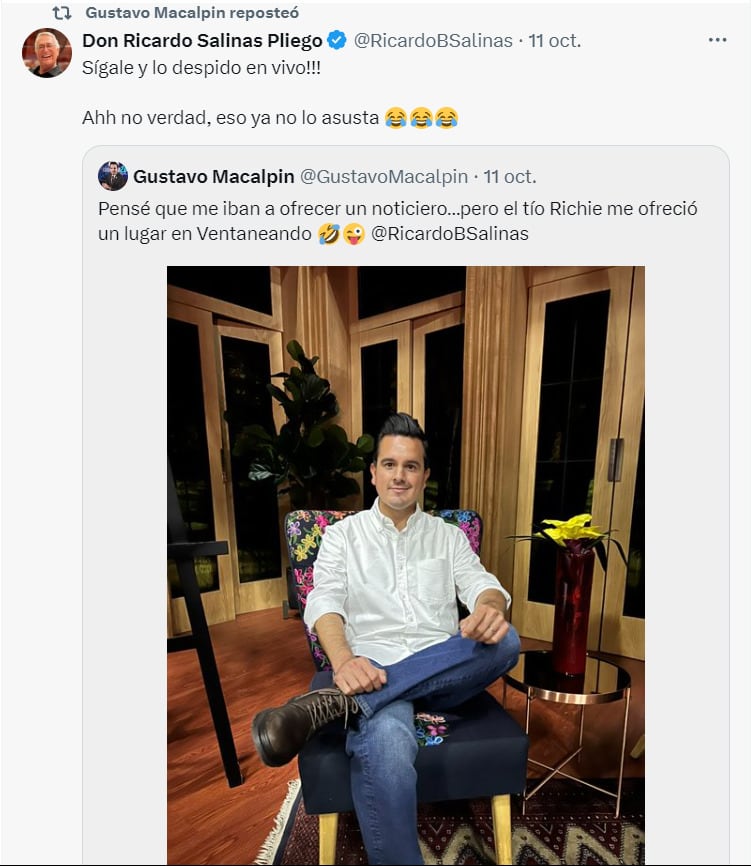Open the @RicardoBSalinas handle next to the name

(x=433, y=40)
